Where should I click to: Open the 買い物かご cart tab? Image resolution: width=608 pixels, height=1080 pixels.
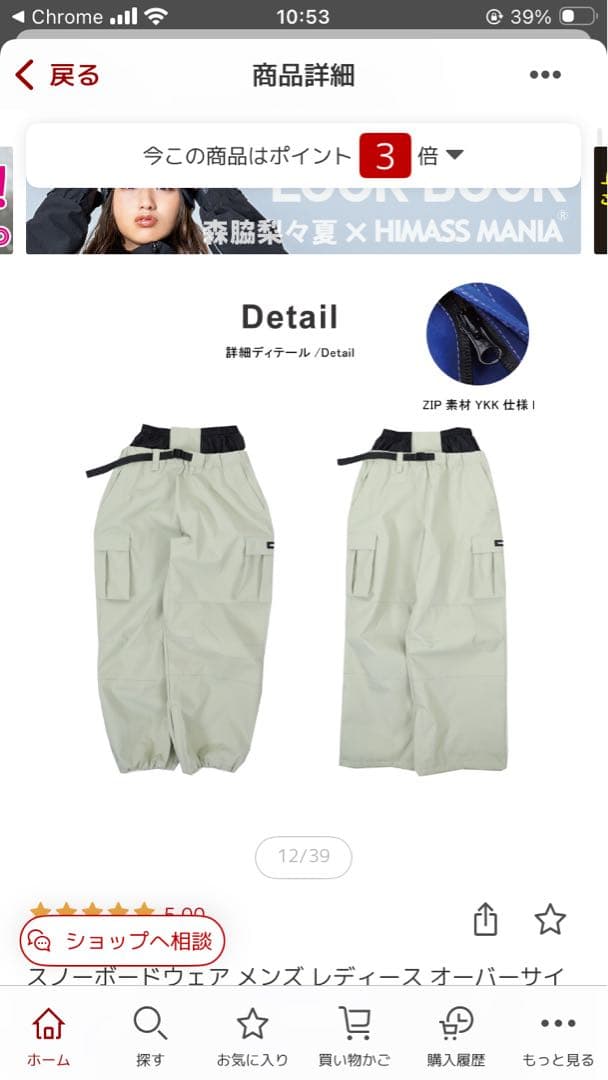355,1035
